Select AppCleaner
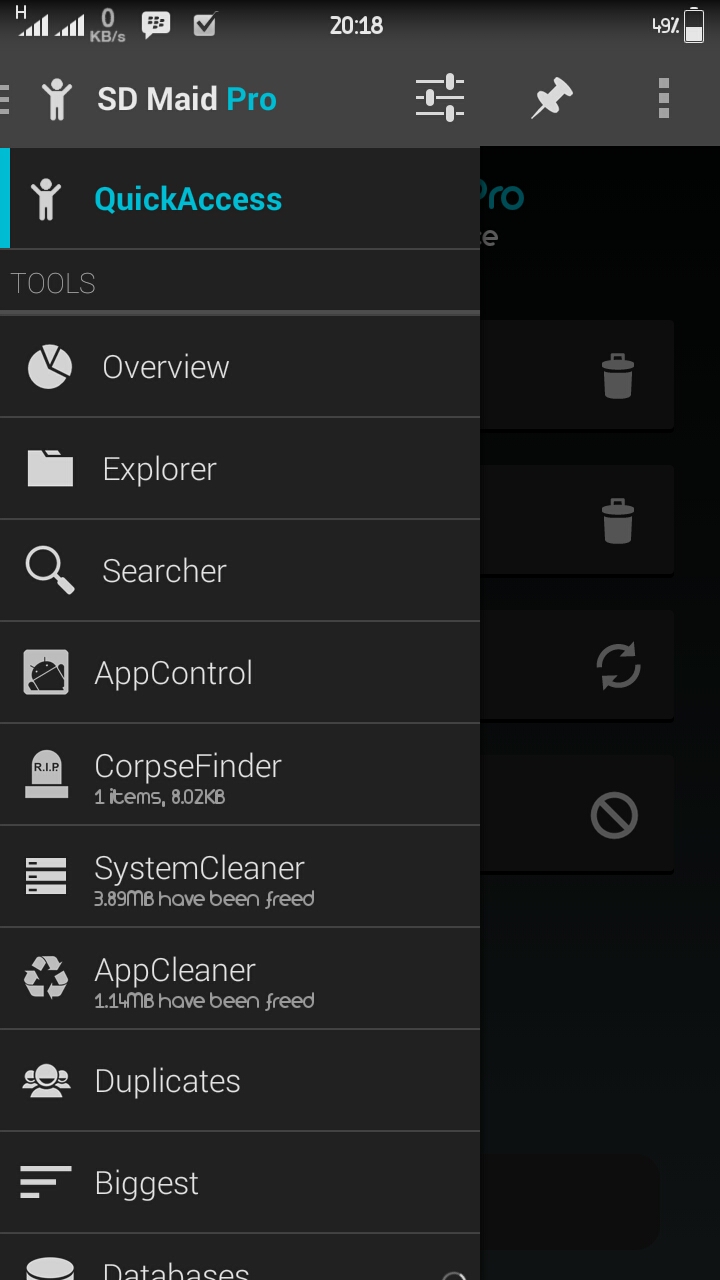720x1280 pixels. point(240,979)
